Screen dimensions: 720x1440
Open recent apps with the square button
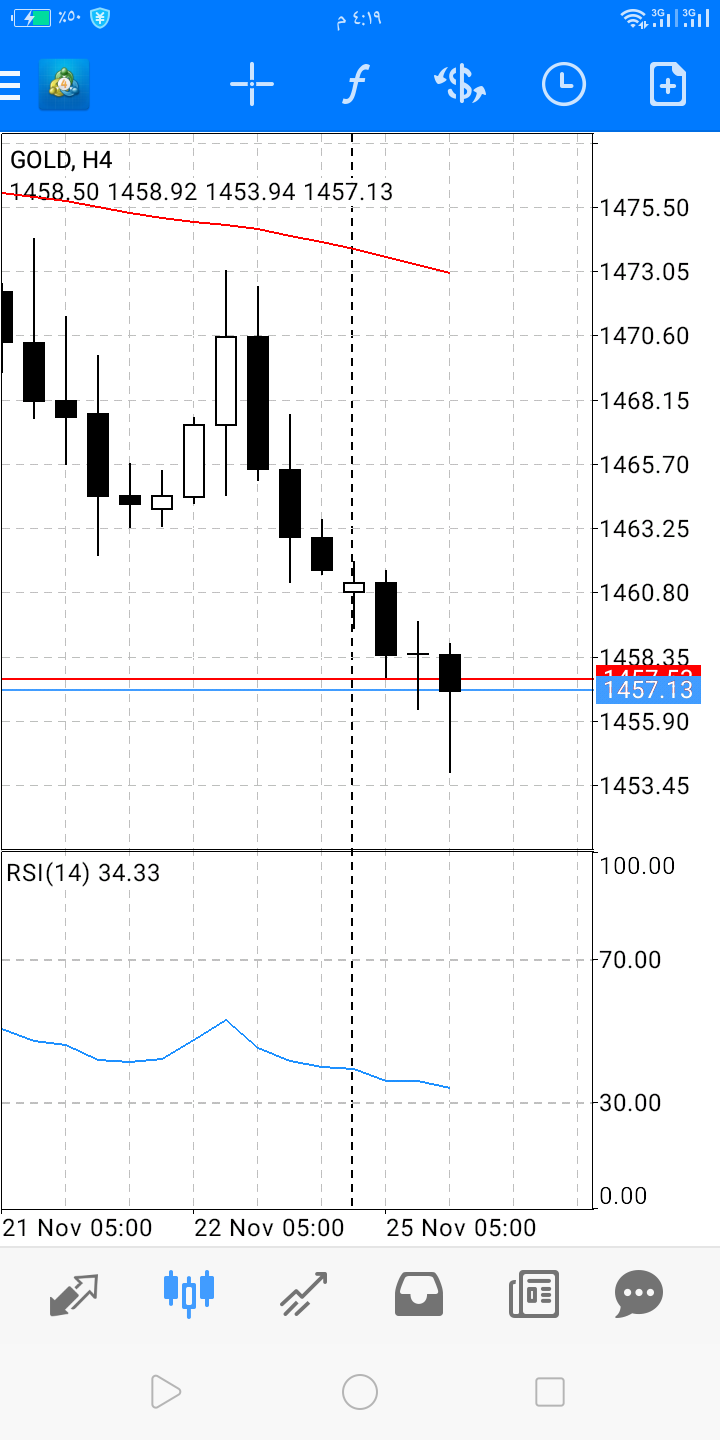coord(550,1391)
